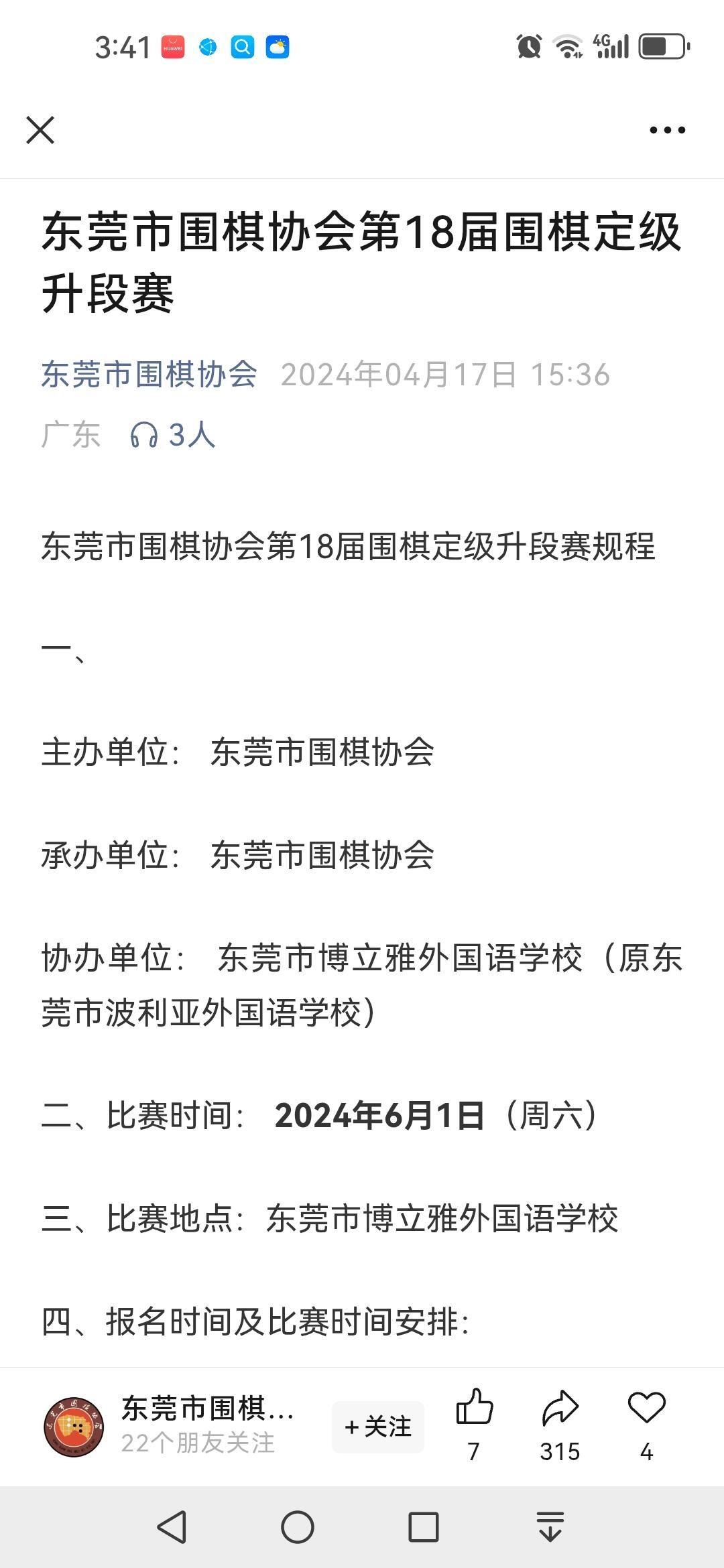This screenshot has height=1568, width=724.
Task: Tap the +关注 follow button
Action: [378, 1427]
